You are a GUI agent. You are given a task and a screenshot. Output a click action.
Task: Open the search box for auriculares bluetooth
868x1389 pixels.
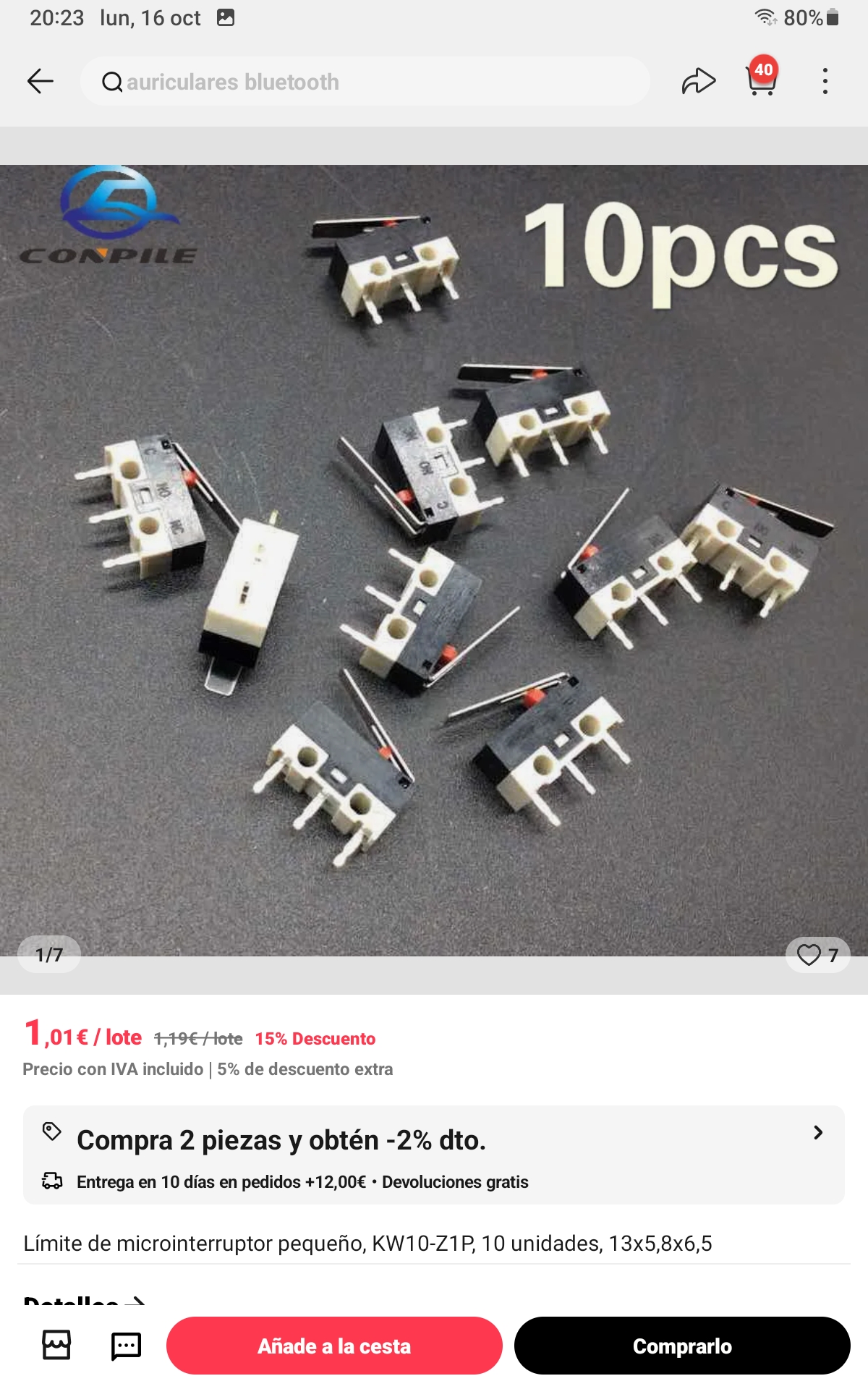(365, 82)
